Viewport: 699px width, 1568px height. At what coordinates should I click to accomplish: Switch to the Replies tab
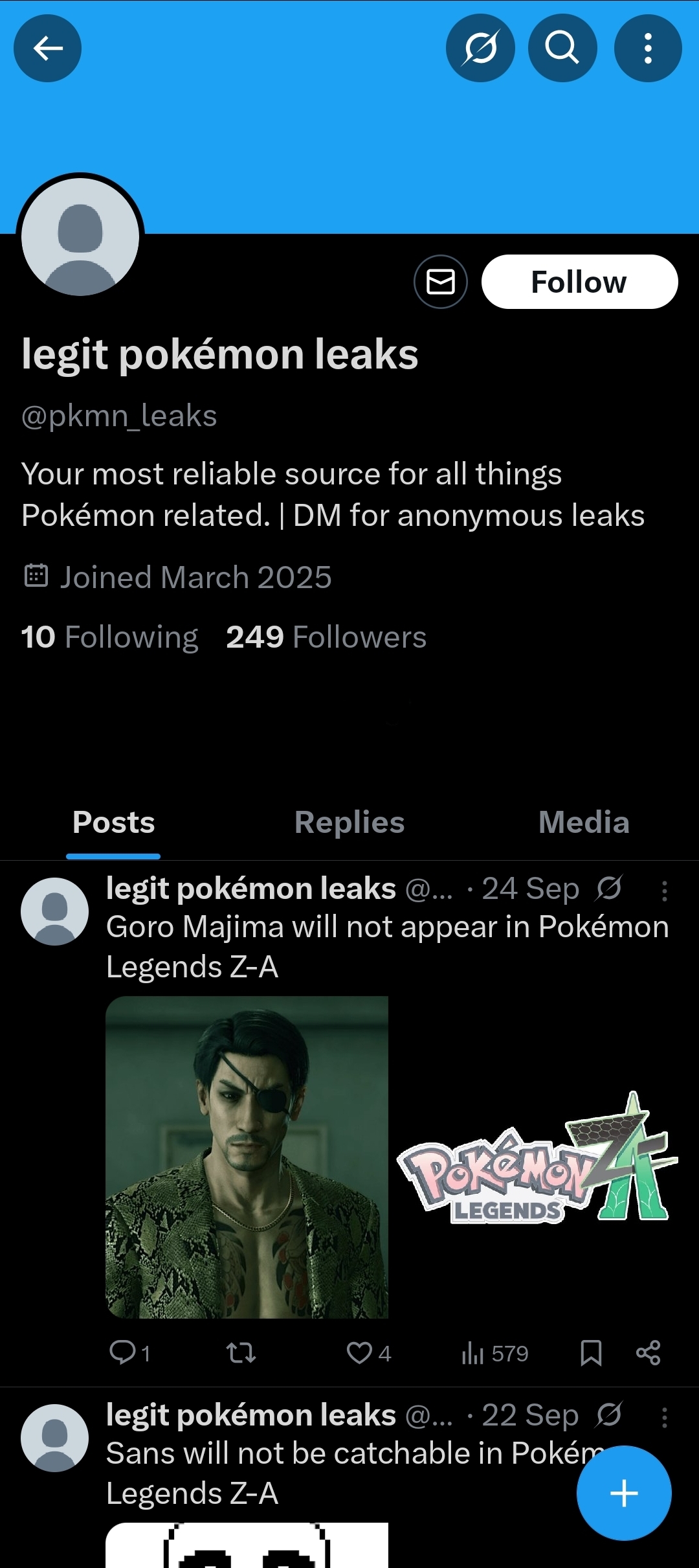tap(349, 823)
